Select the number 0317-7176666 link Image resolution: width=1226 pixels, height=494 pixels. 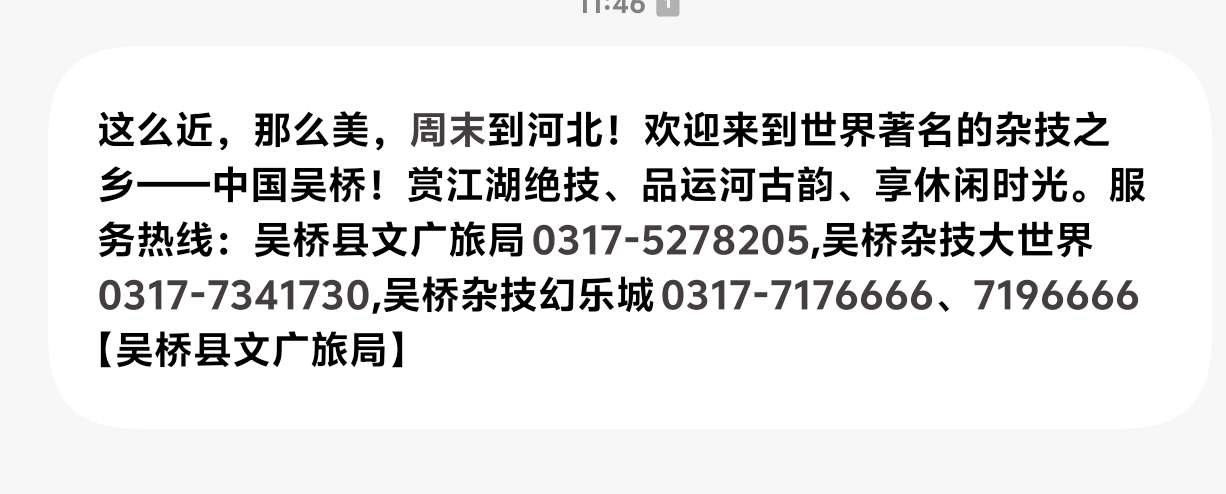(x=798, y=296)
